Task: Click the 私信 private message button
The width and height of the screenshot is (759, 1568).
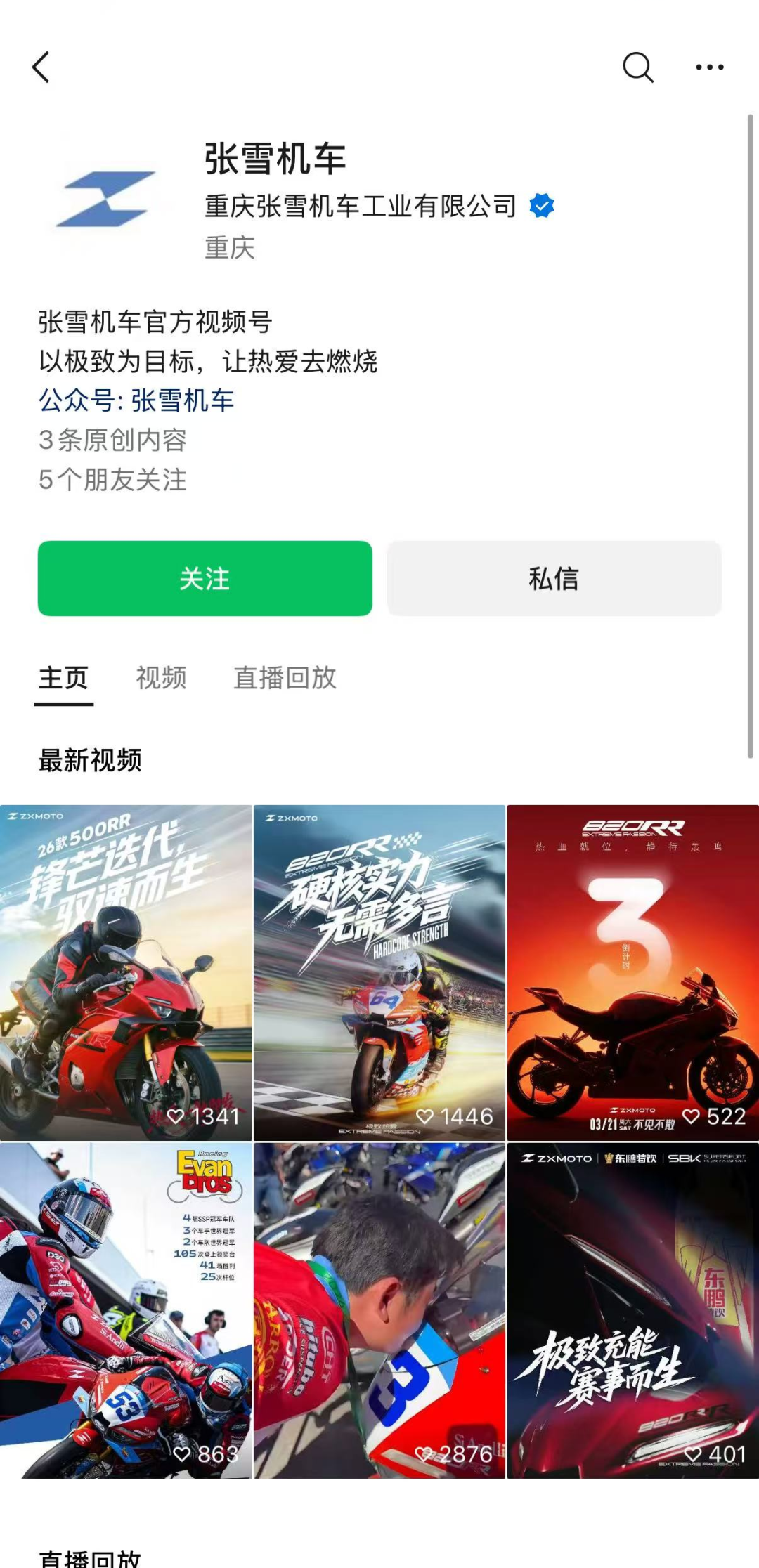Action: point(554,578)
